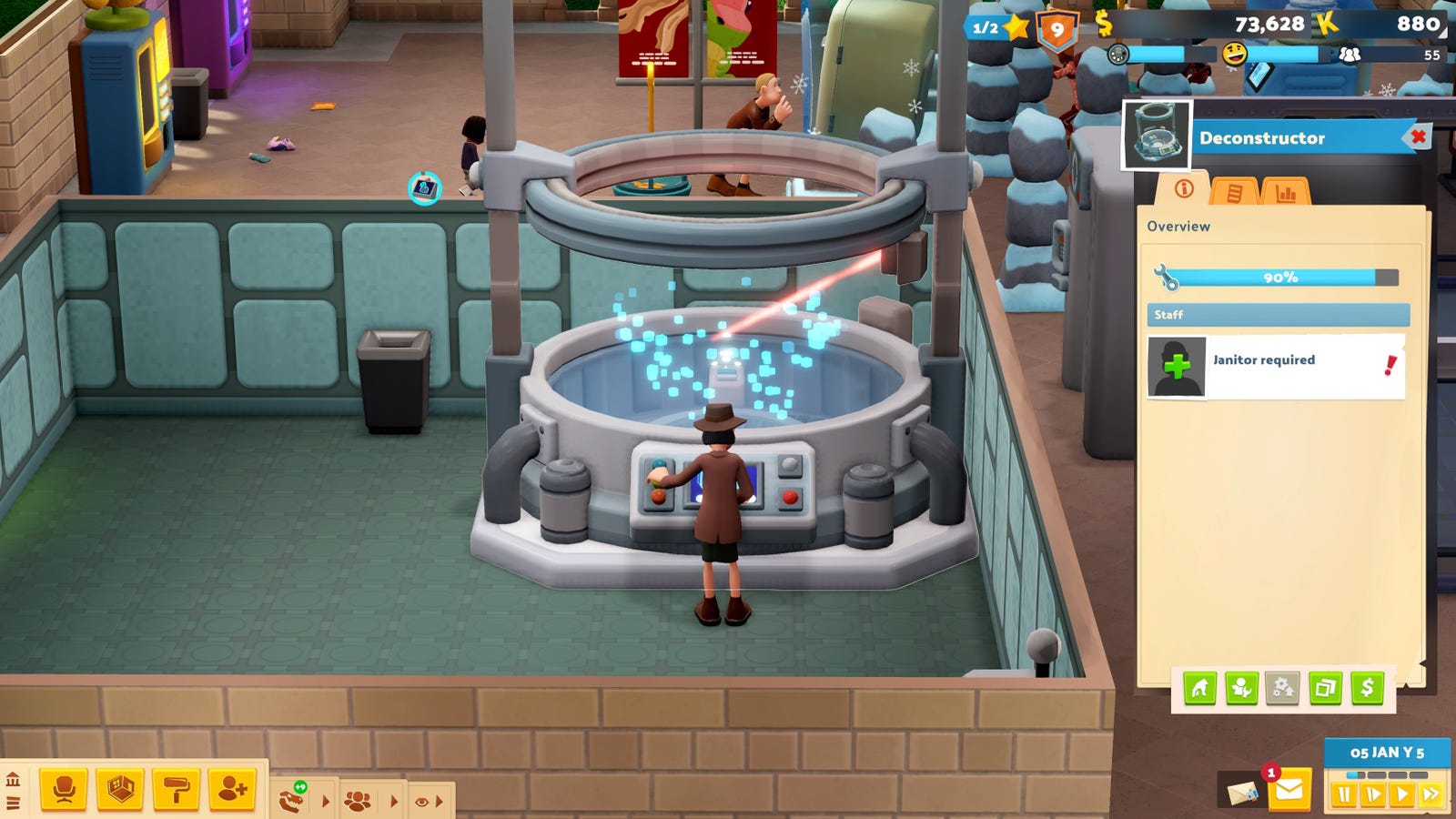The width and height of the screenshot is (1456, 819).
Task: Tap the green overlapping squares button
Action: pos(1325,688)
